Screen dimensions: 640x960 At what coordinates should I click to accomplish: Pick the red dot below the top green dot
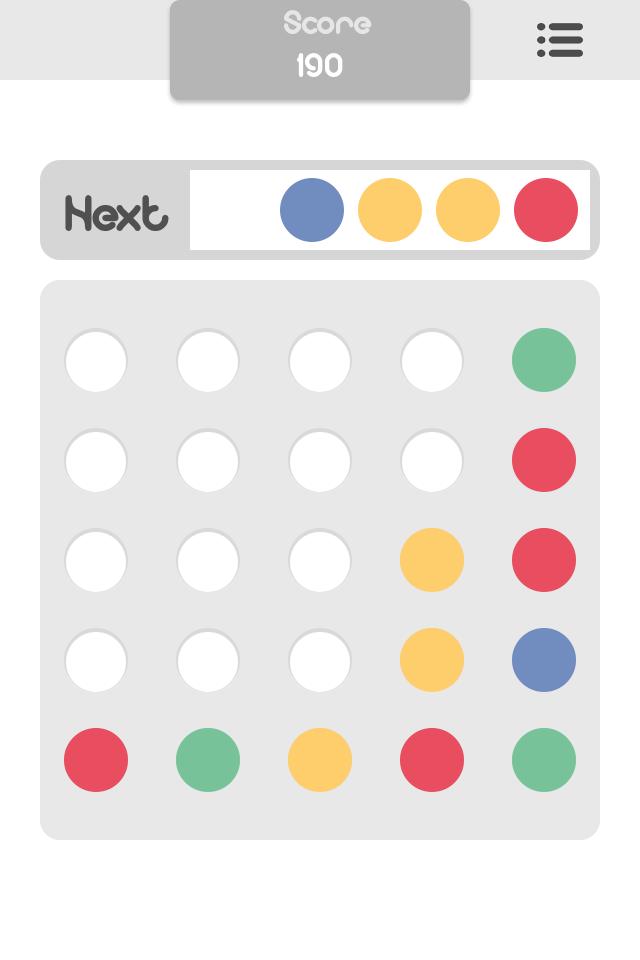544,460
